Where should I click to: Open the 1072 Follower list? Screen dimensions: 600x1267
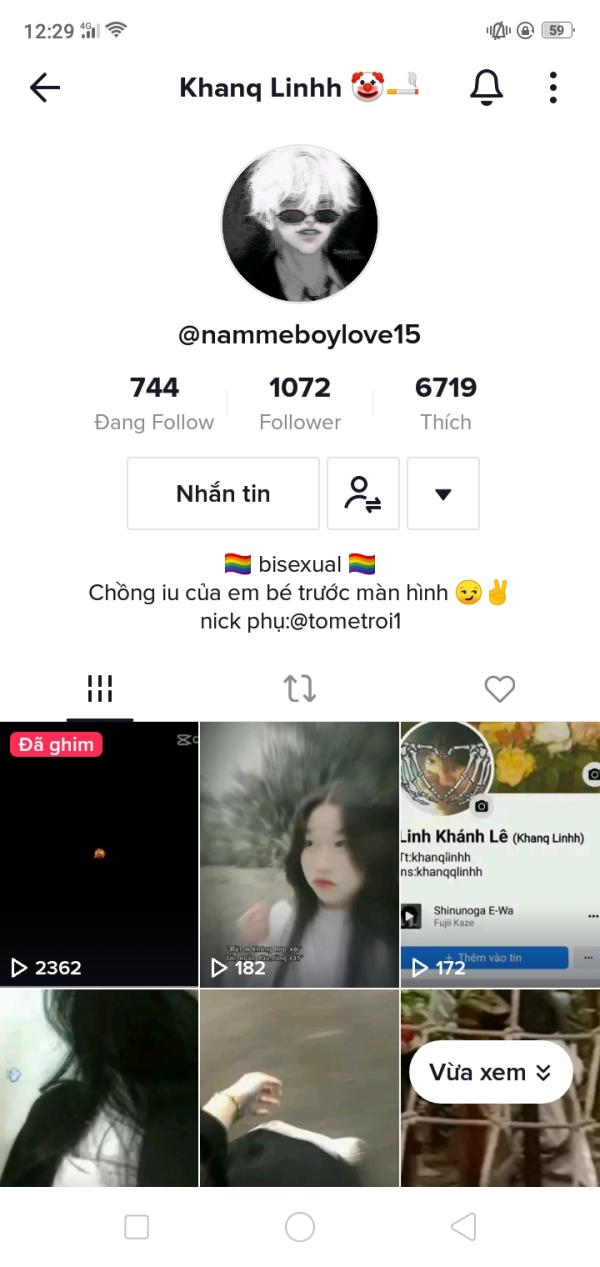[x=300, y=403]
